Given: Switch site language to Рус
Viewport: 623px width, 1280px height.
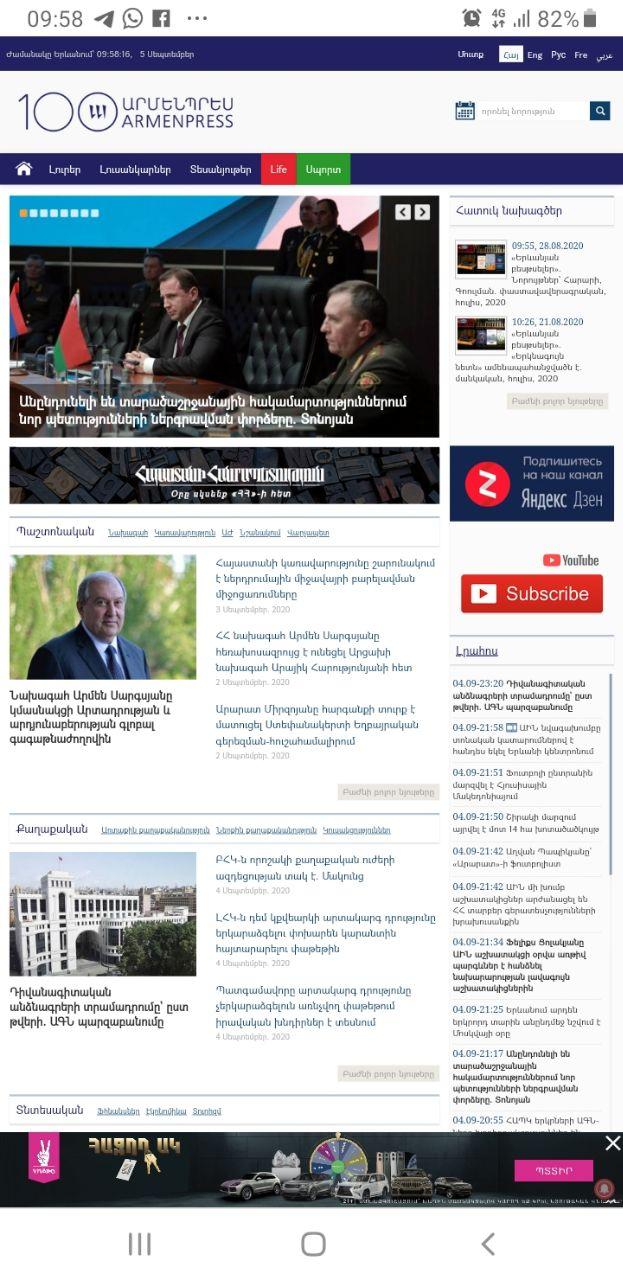Looking at the screenshot, I should 558,55.
